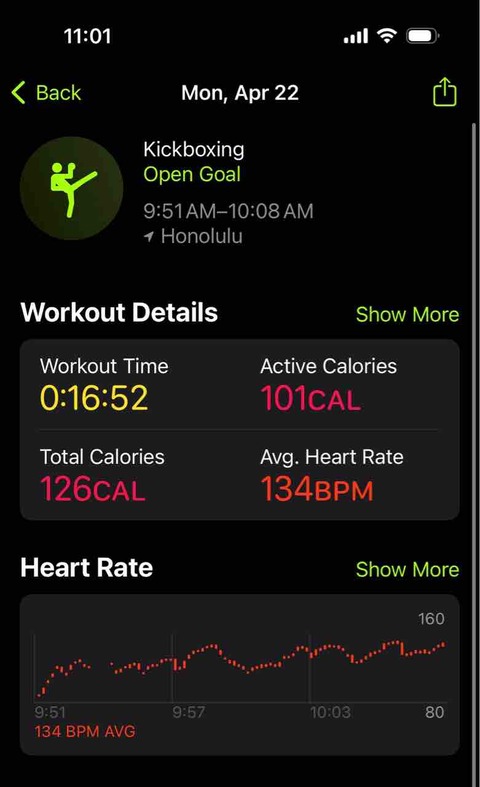The image size is (480, 787).
Task: Open the workout details stats card
Action: point(239,430)
